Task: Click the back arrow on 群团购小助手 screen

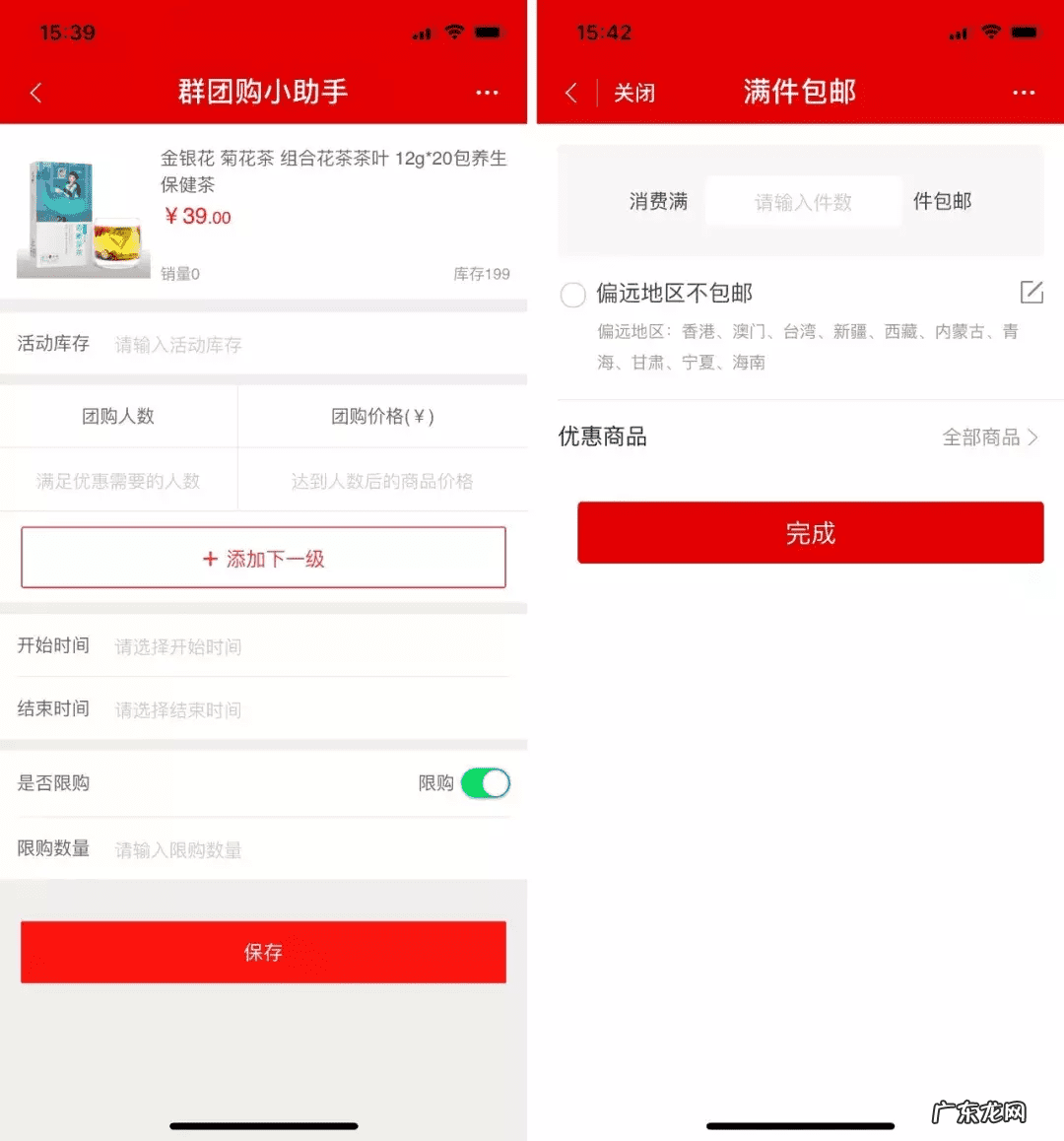Action: pos(35,92)
